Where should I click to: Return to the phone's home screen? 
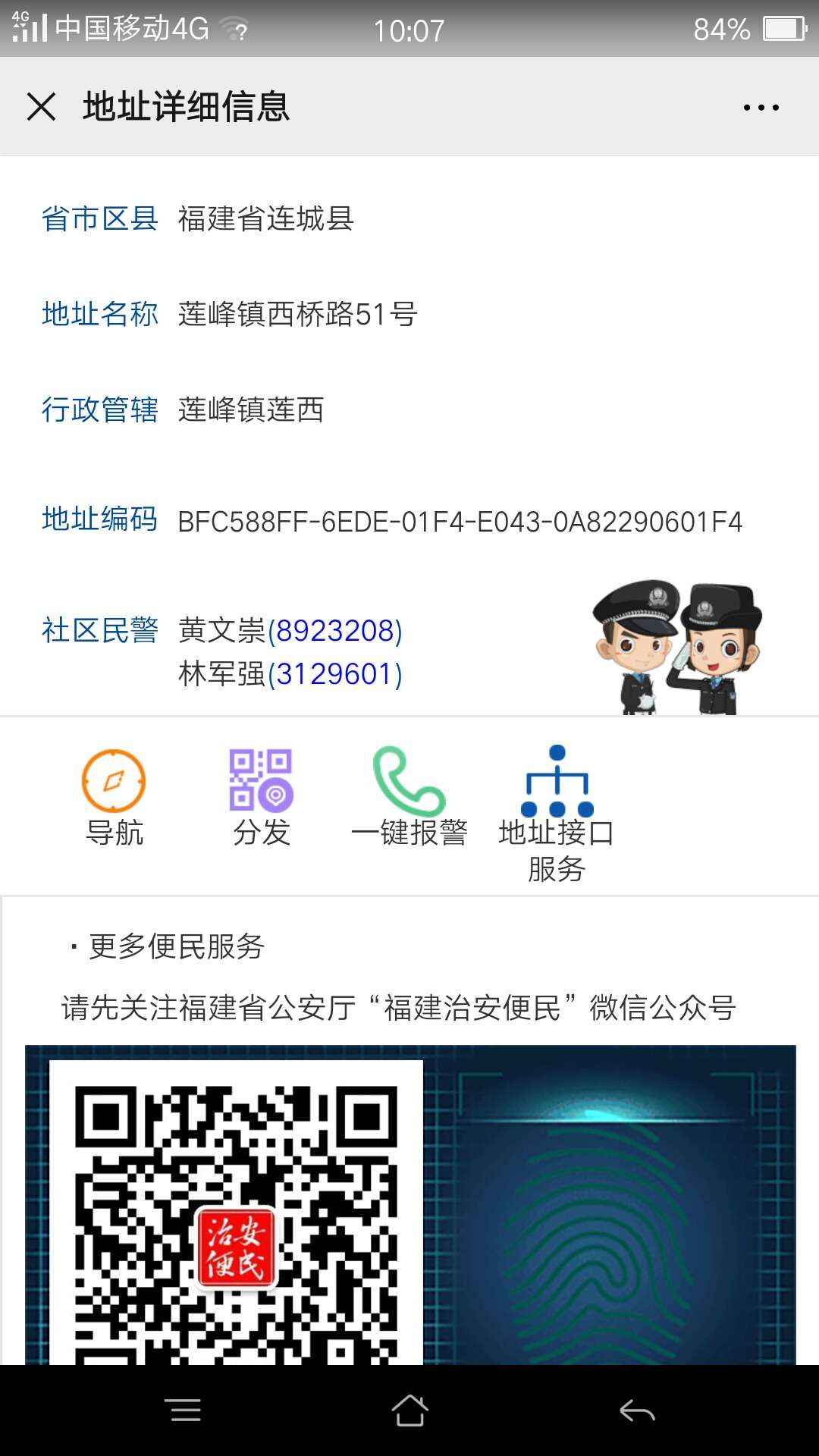(x=409, y=1411)
